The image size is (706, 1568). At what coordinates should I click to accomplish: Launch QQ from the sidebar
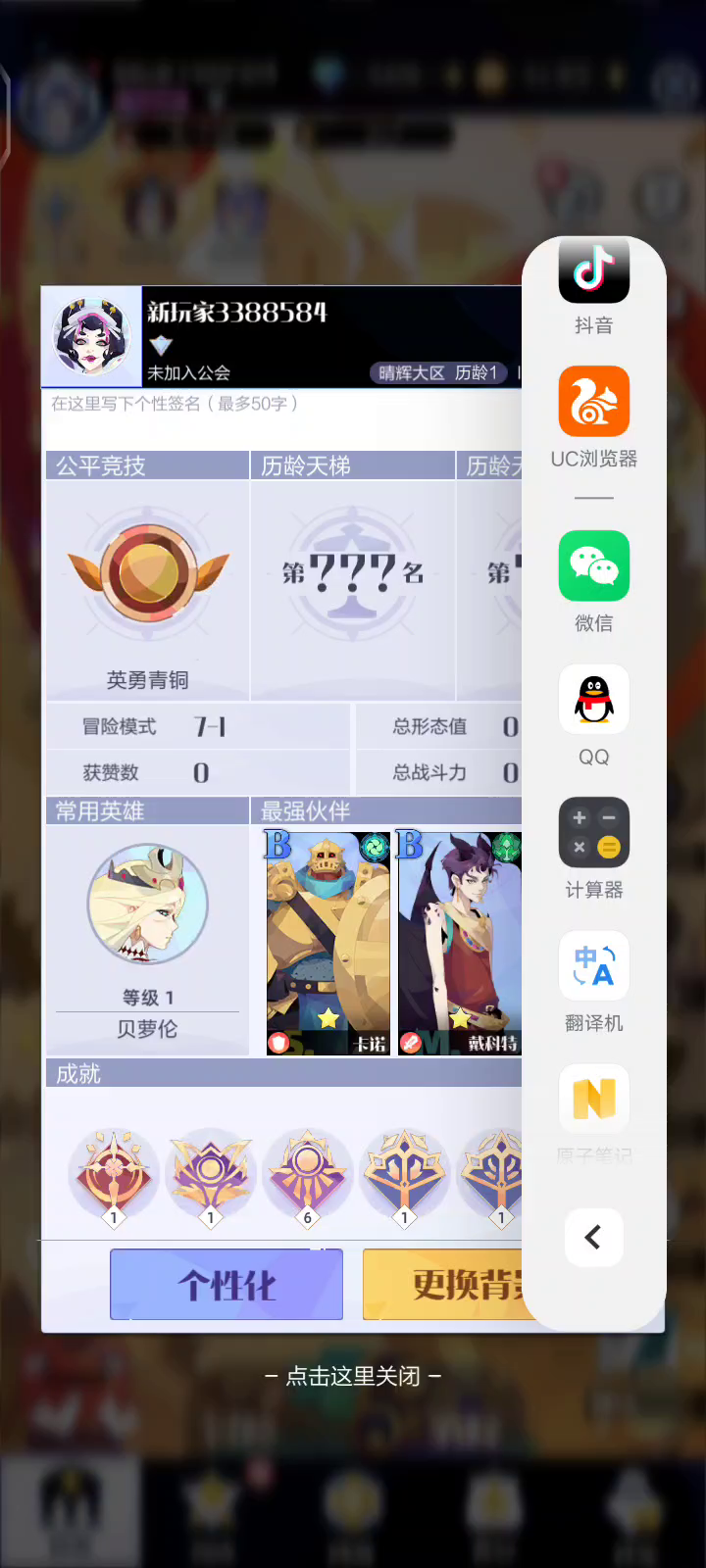593,700
